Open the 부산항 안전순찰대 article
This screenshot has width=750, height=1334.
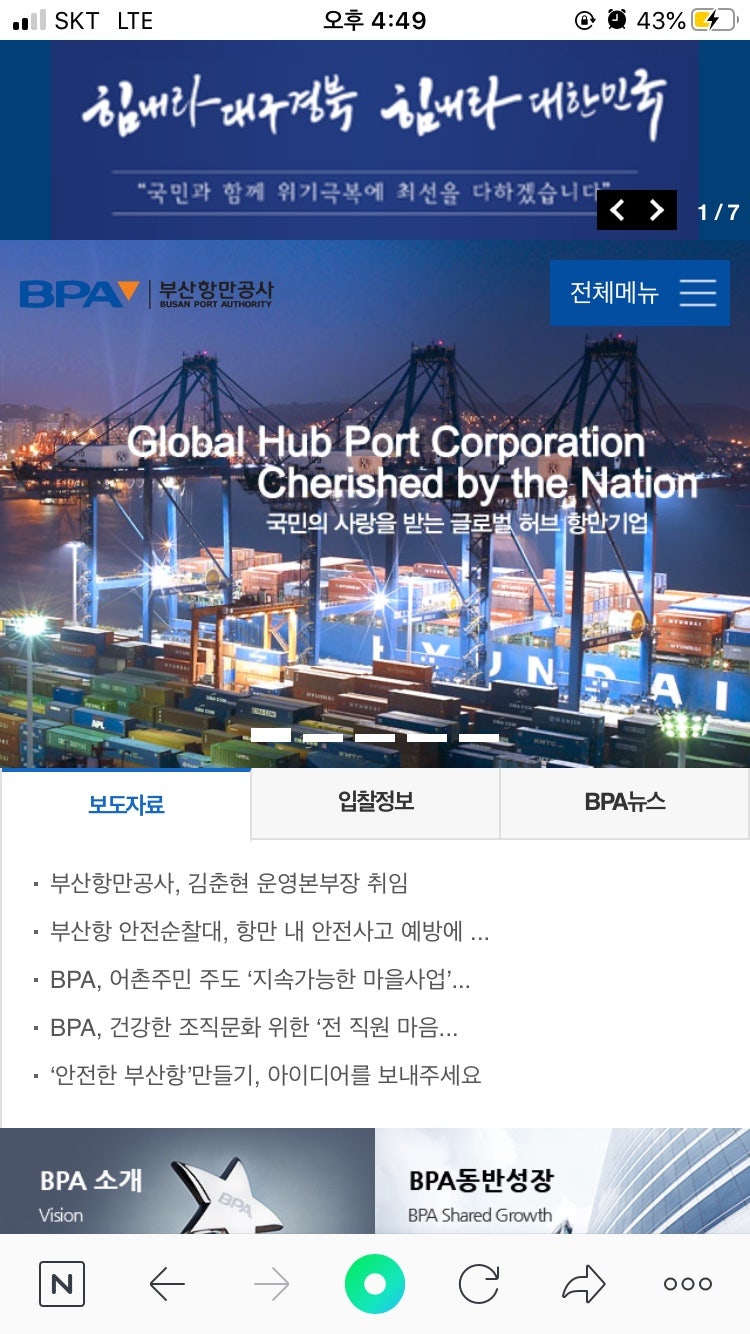[269, 932]
